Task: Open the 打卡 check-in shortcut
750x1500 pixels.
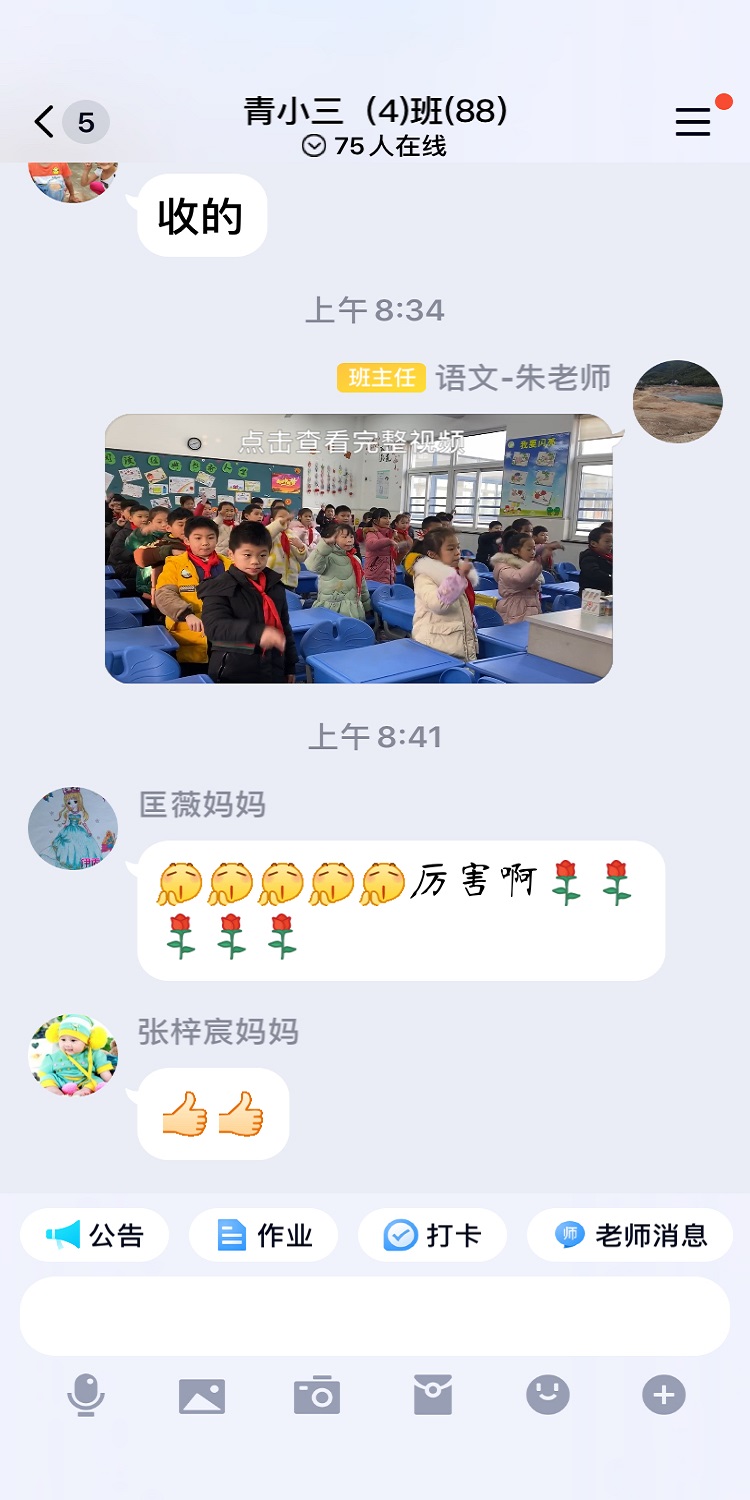Action: click(432, 1235)
